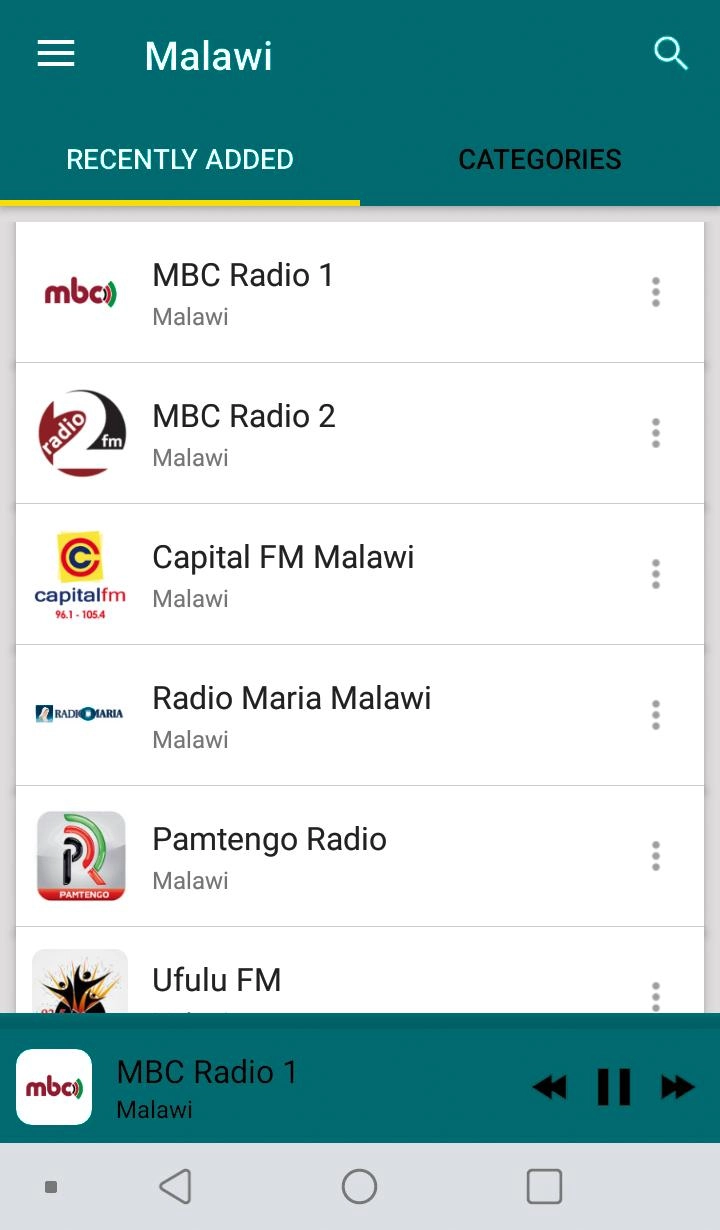The height and width of the screenshot is (1230, 720).
Task: Switch to the Categories tab
Action: point(539,160)
